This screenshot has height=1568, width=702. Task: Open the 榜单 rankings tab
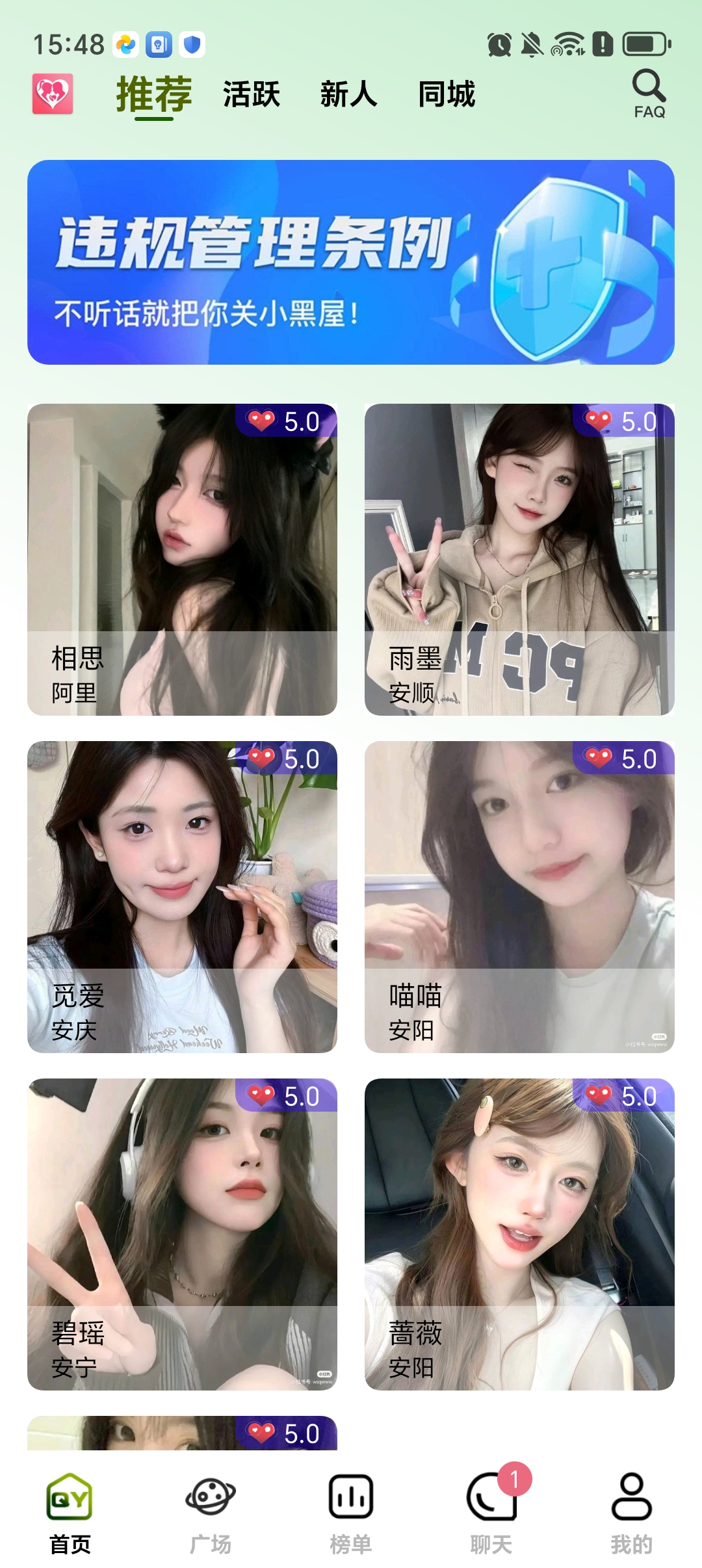point(351,1512)
